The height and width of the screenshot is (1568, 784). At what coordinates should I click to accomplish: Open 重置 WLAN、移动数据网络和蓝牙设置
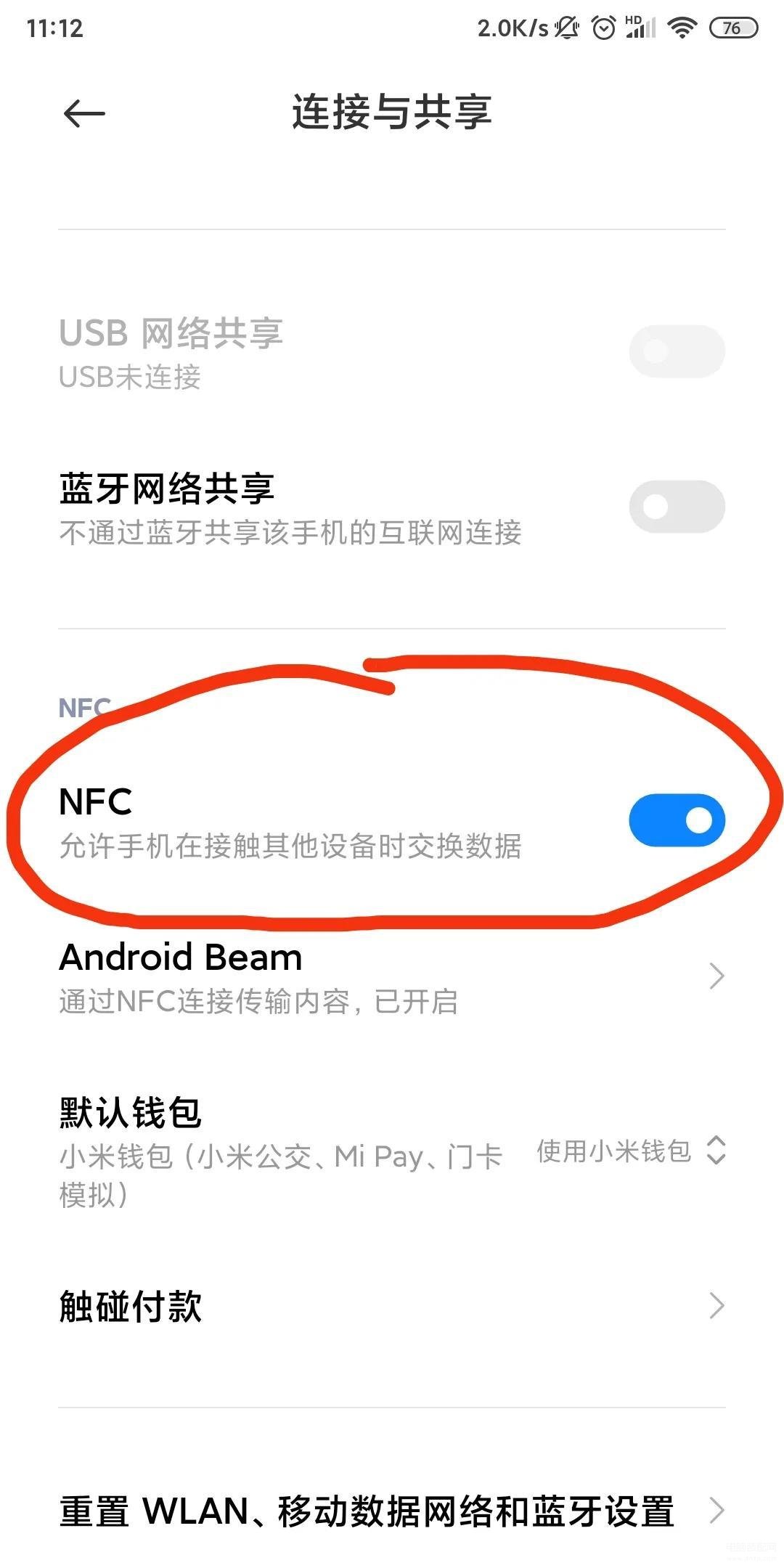pos(392,1511)
